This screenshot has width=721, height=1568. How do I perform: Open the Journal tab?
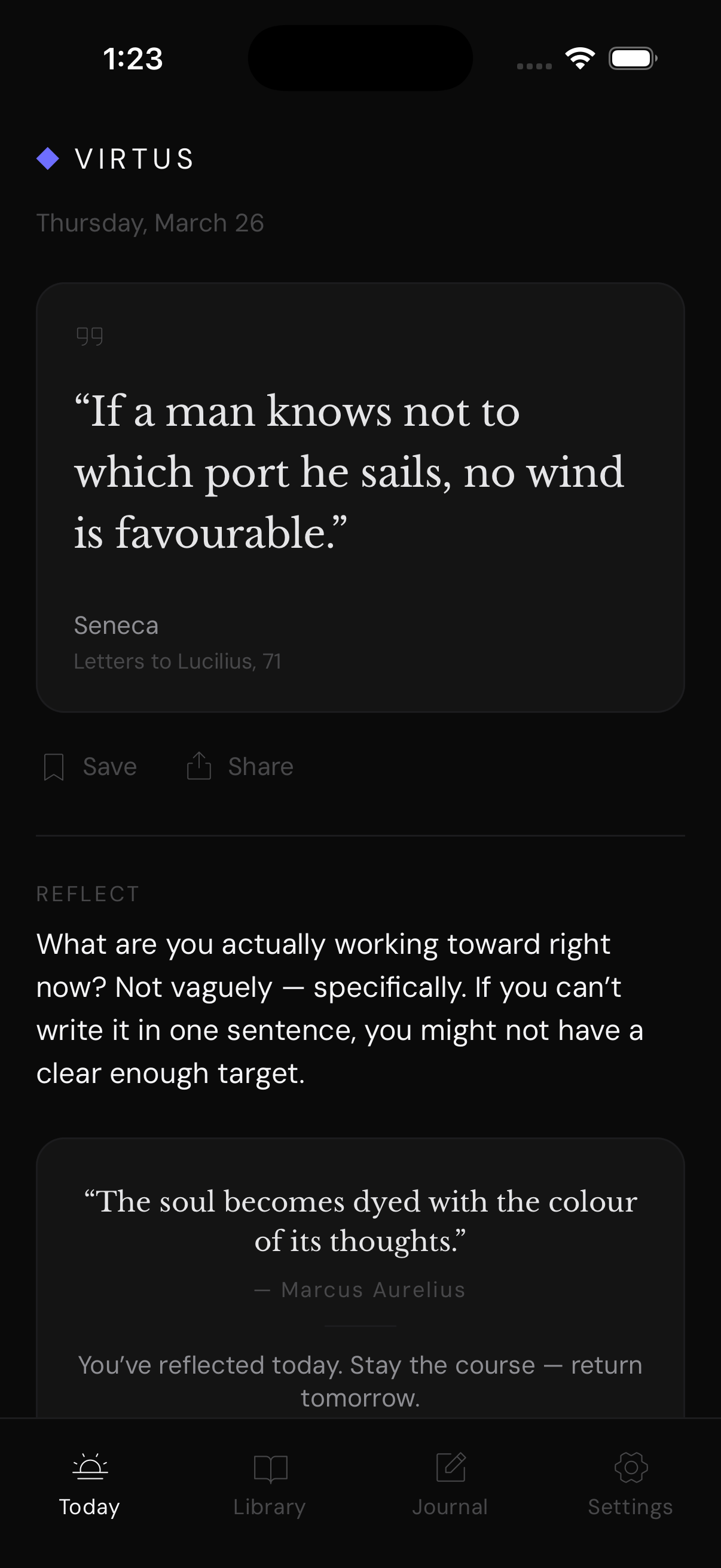click(x=450, y=1484)
